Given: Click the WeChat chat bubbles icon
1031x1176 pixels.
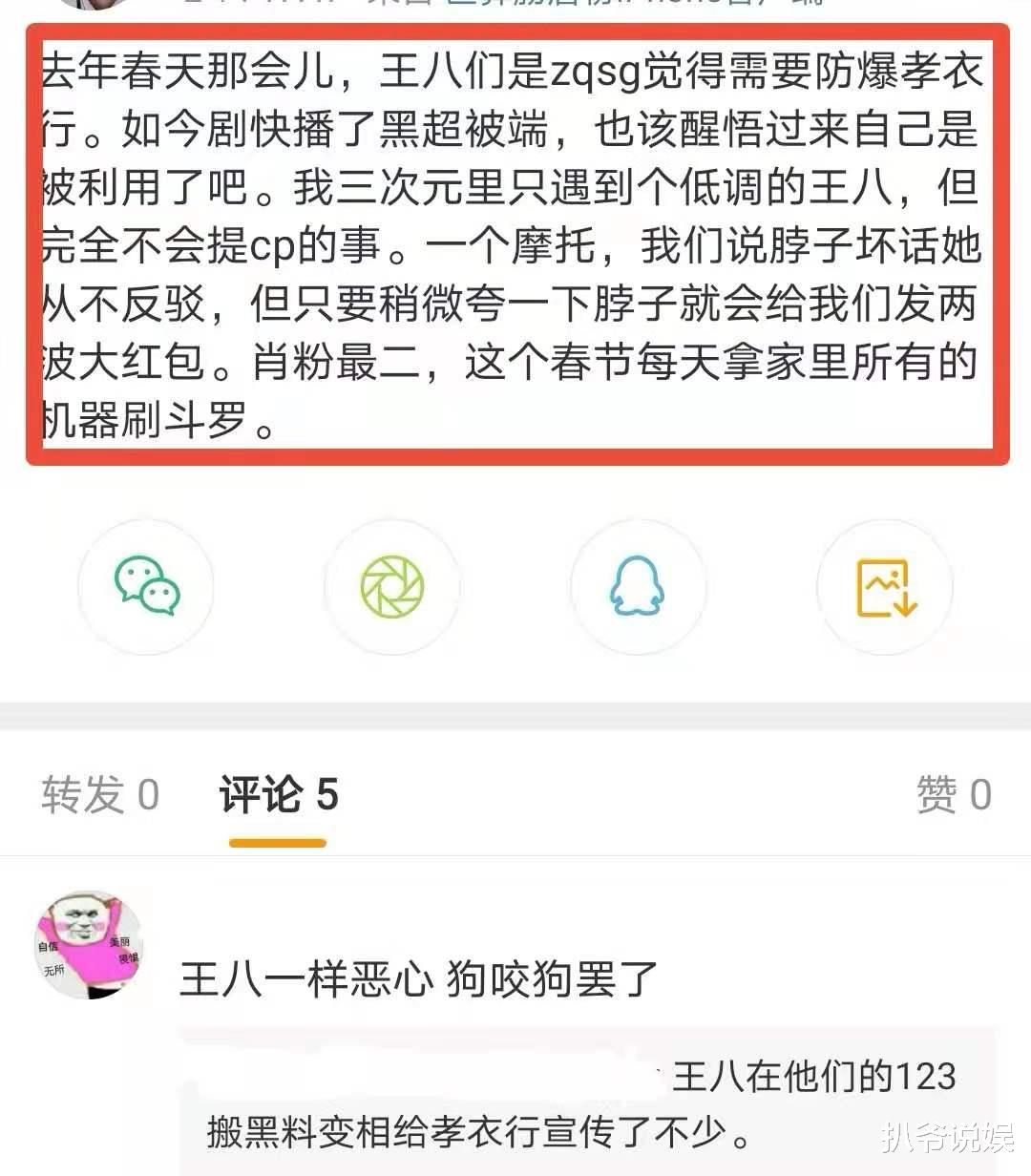Looking at the screenshot, I should click(x=145, y=588).
